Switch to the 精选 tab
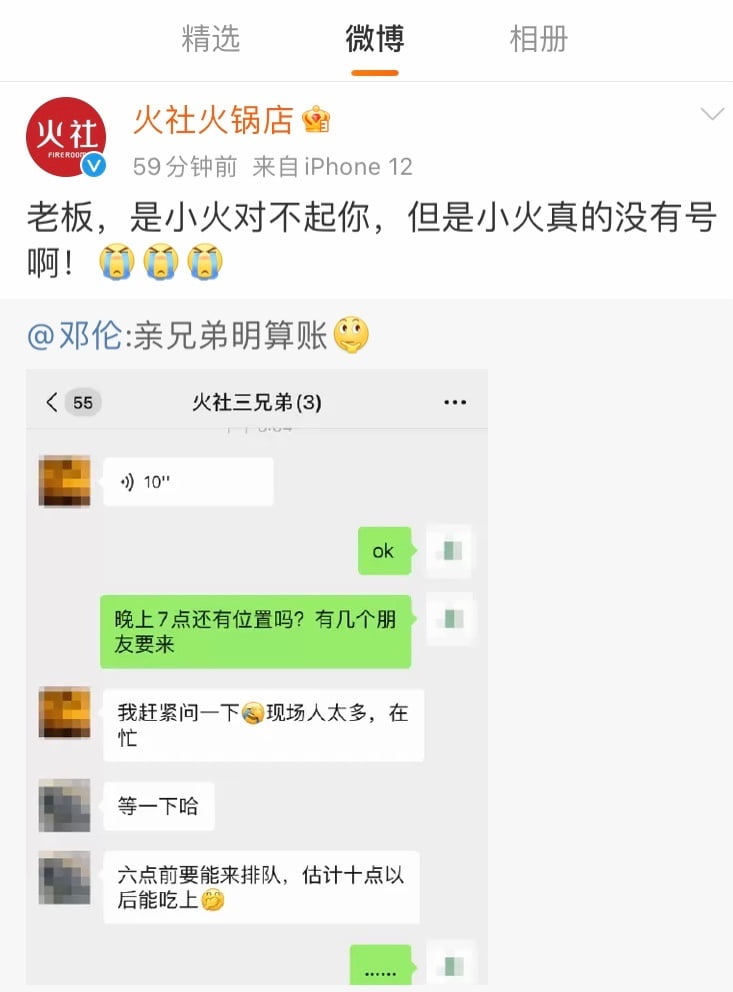The image size is (733, 992). (x=211, y=39)
